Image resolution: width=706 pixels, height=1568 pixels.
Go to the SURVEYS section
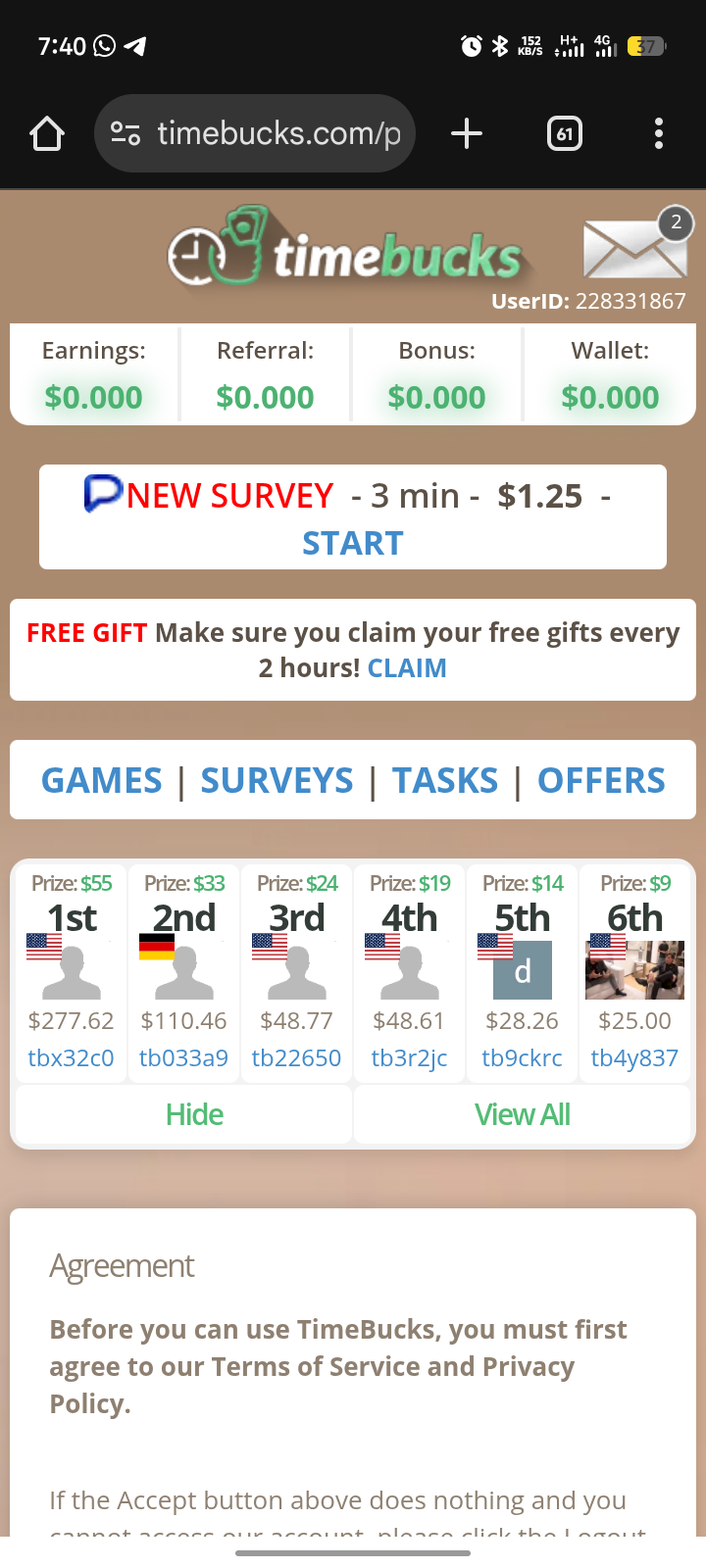coord(277,780)
